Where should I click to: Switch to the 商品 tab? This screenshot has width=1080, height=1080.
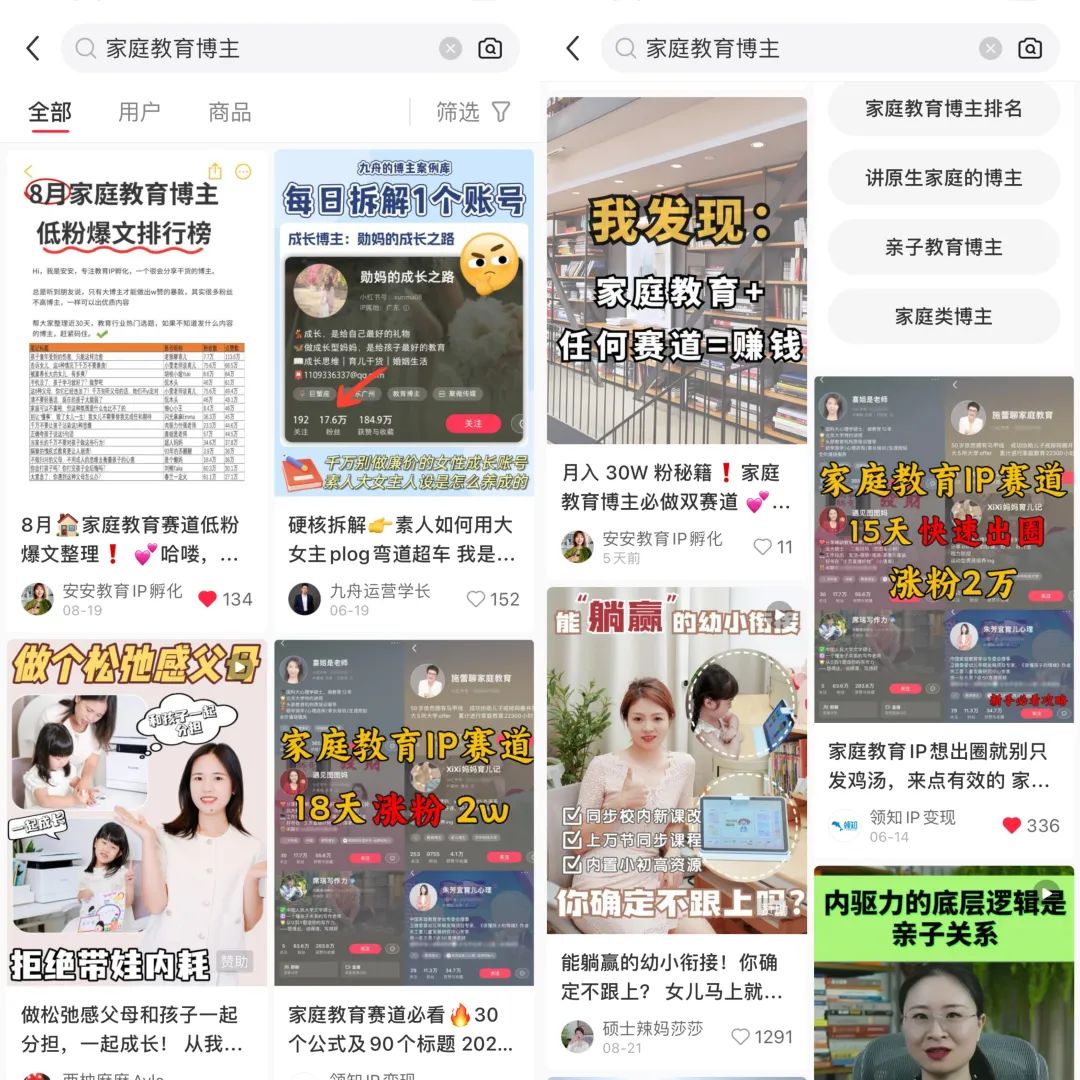click(x=230, y=112)
